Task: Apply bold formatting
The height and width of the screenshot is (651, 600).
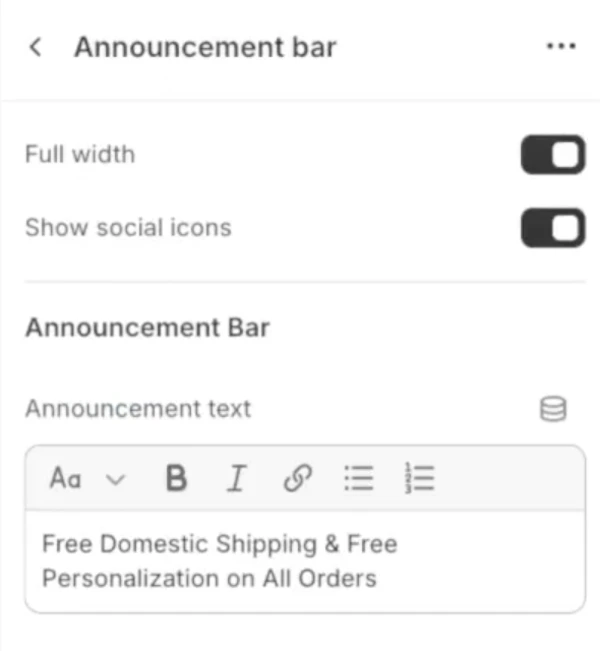Action: (176, 480)
